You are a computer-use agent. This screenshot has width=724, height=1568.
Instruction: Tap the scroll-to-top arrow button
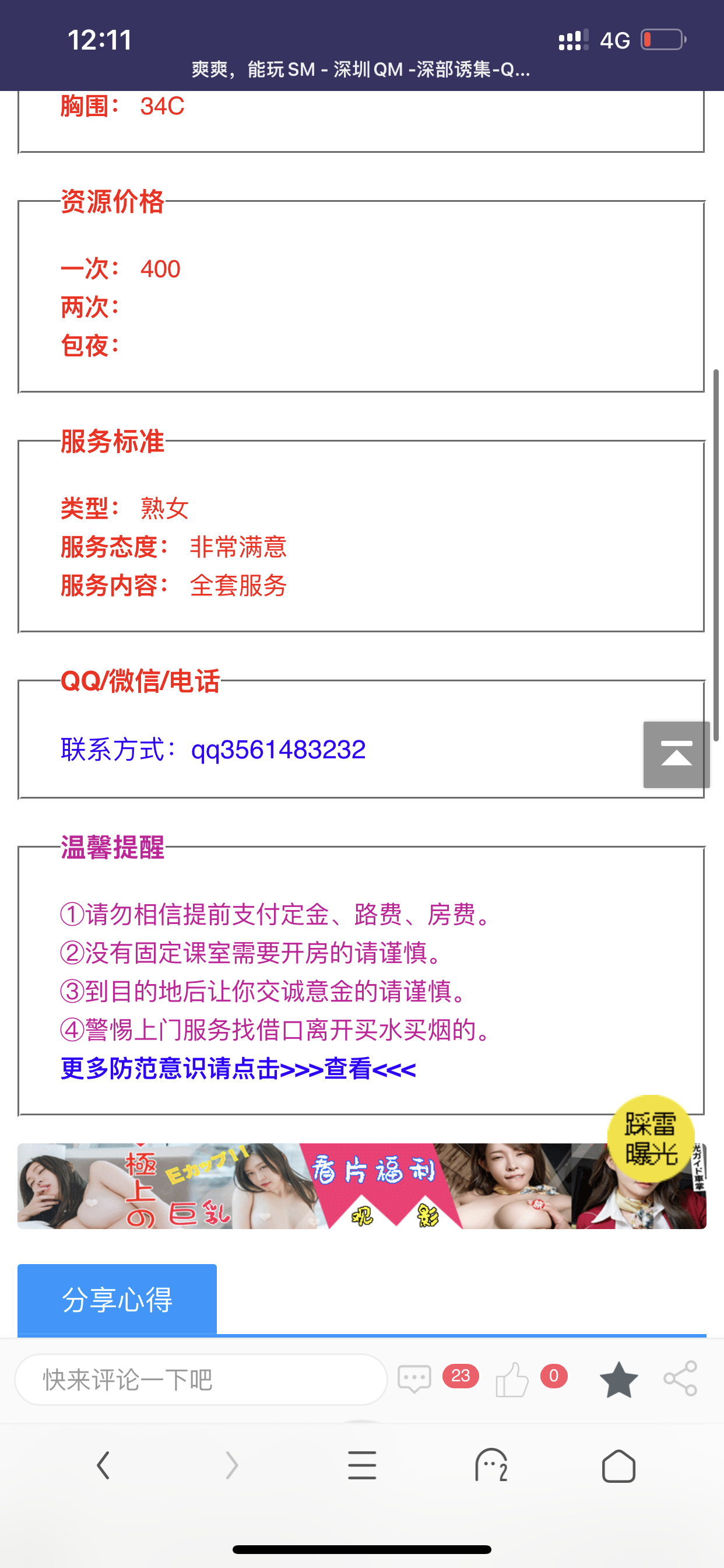(676, 754)
